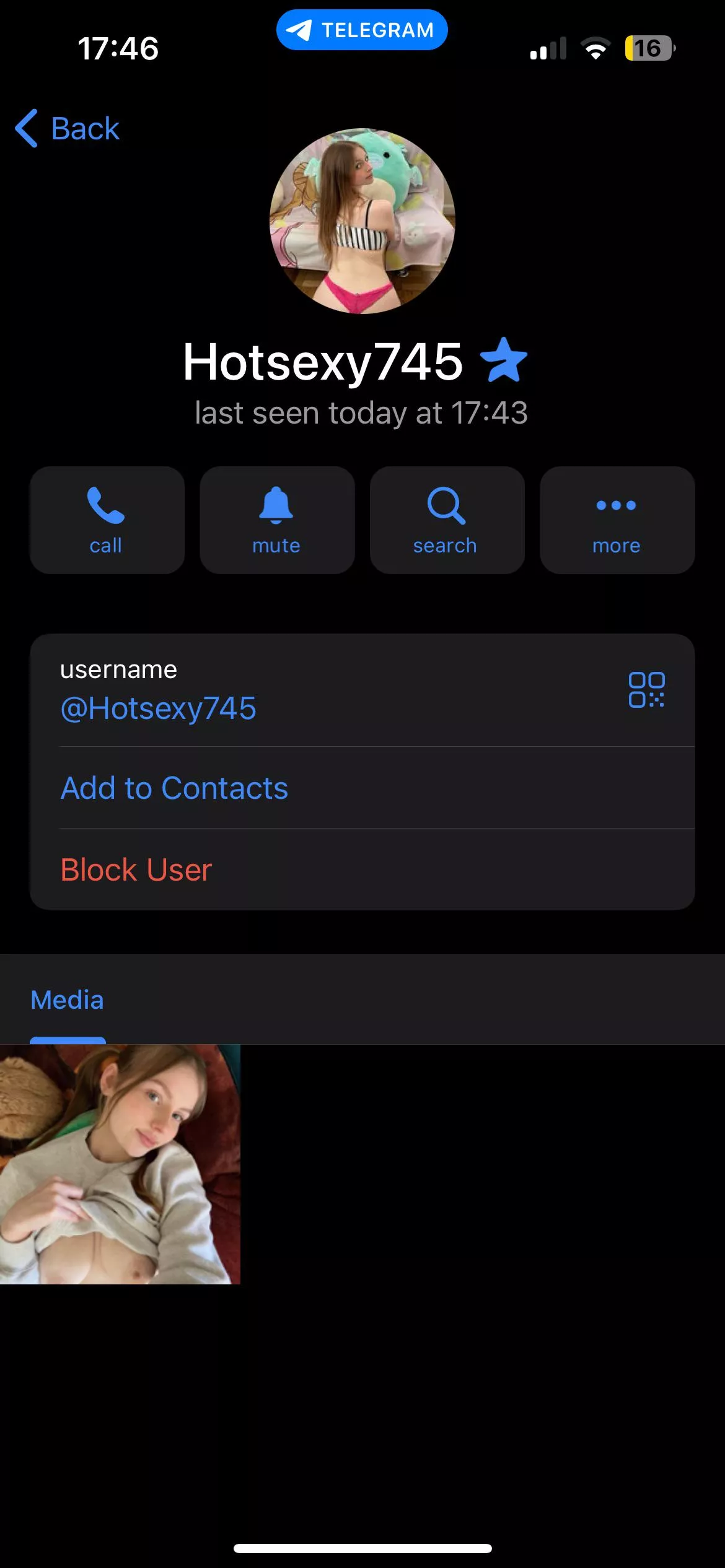Tap the Telegram pill in status bar

[x=362, y=30]
